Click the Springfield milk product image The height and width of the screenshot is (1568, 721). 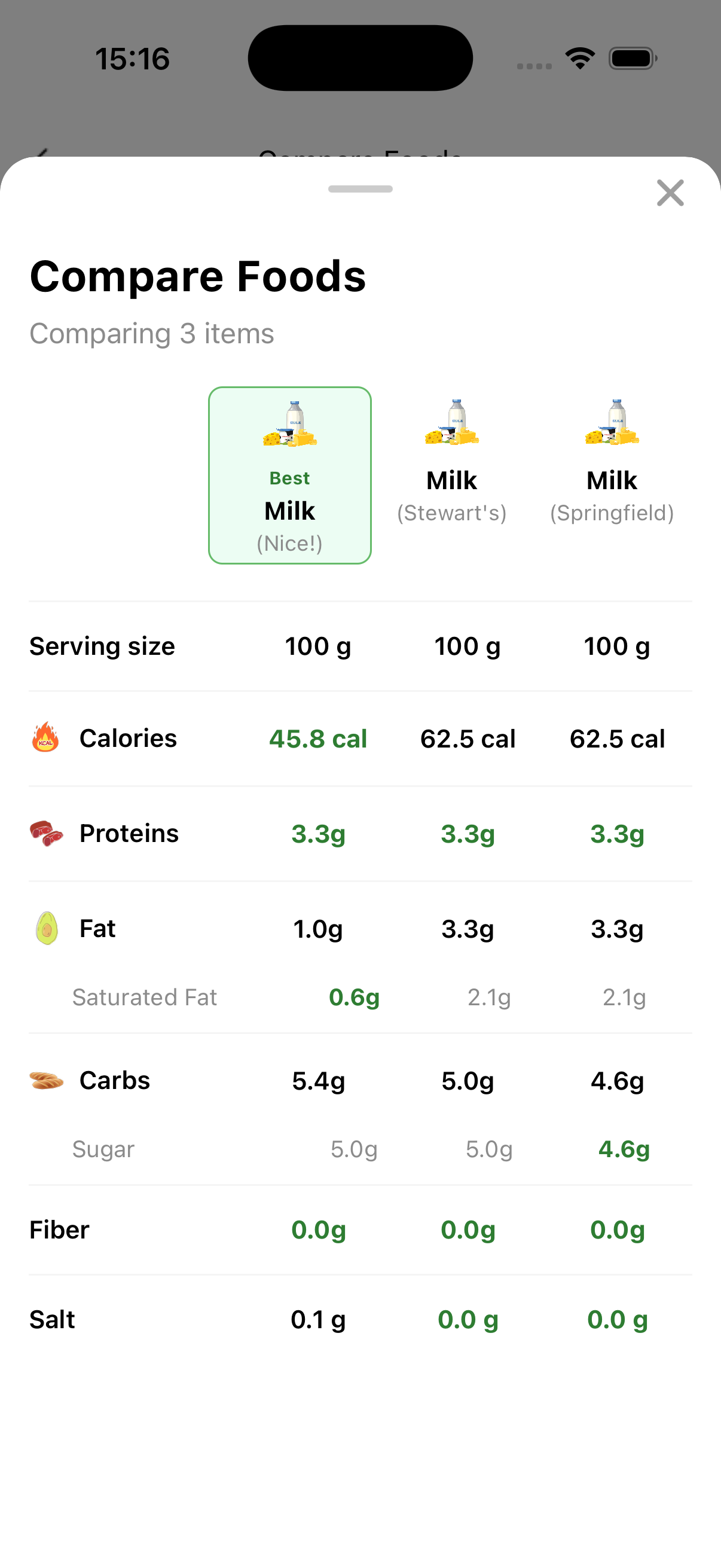pyautogui.click(x=612, y=423)
